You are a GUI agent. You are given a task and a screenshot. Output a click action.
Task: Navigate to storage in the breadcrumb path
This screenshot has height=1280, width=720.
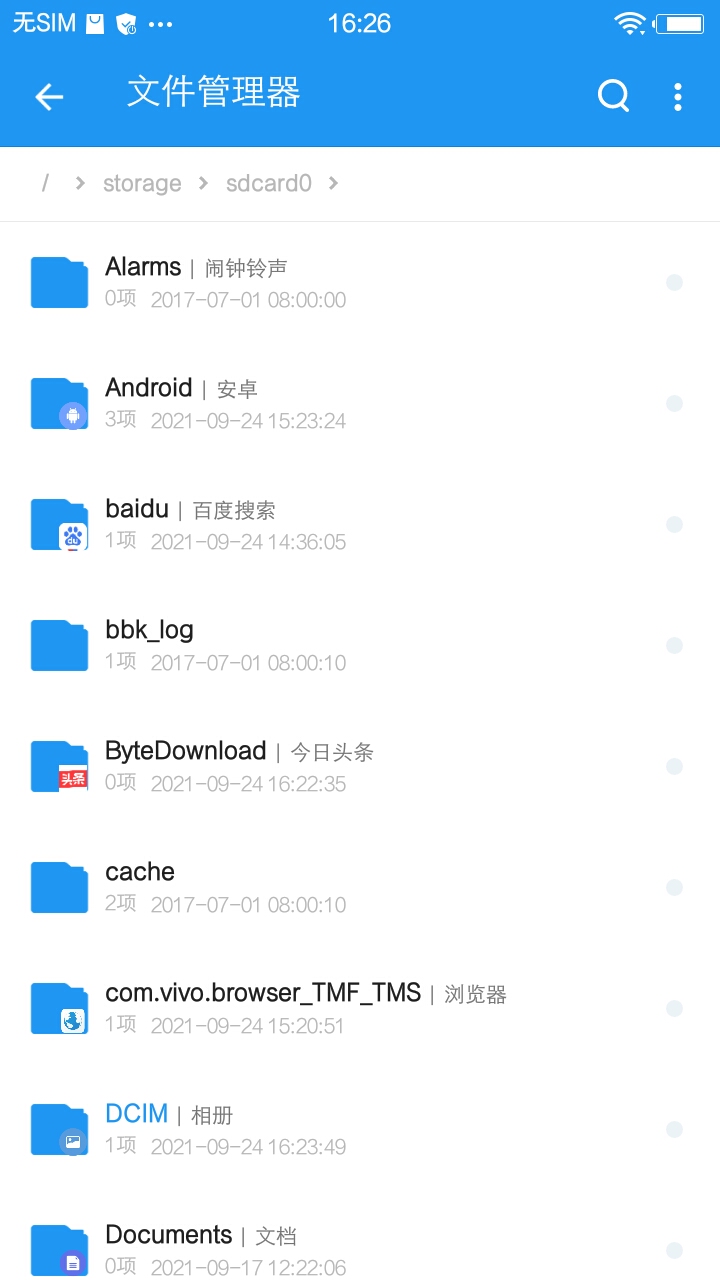pyautogui.click(x=142, y=183)
